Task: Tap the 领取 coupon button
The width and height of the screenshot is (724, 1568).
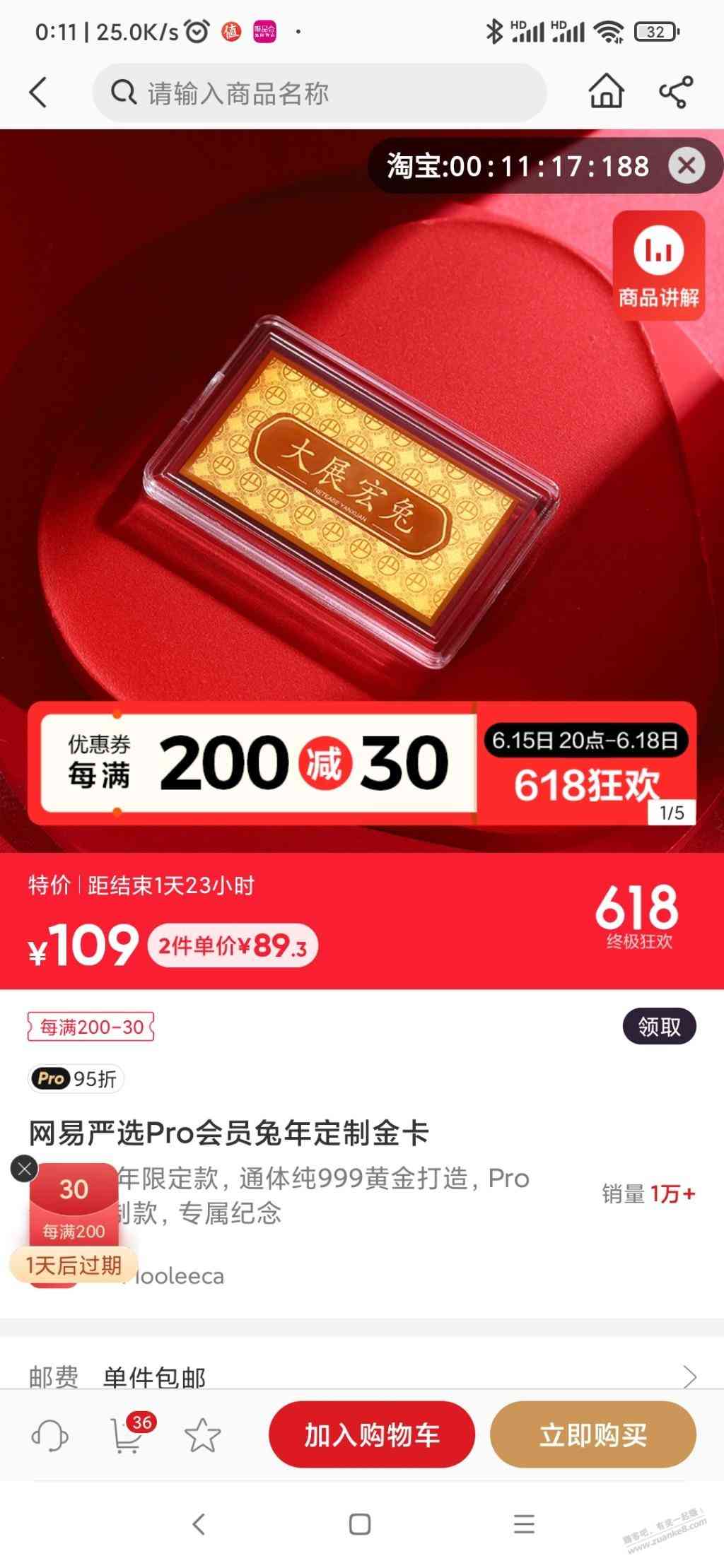Action: pos(658,1026)
